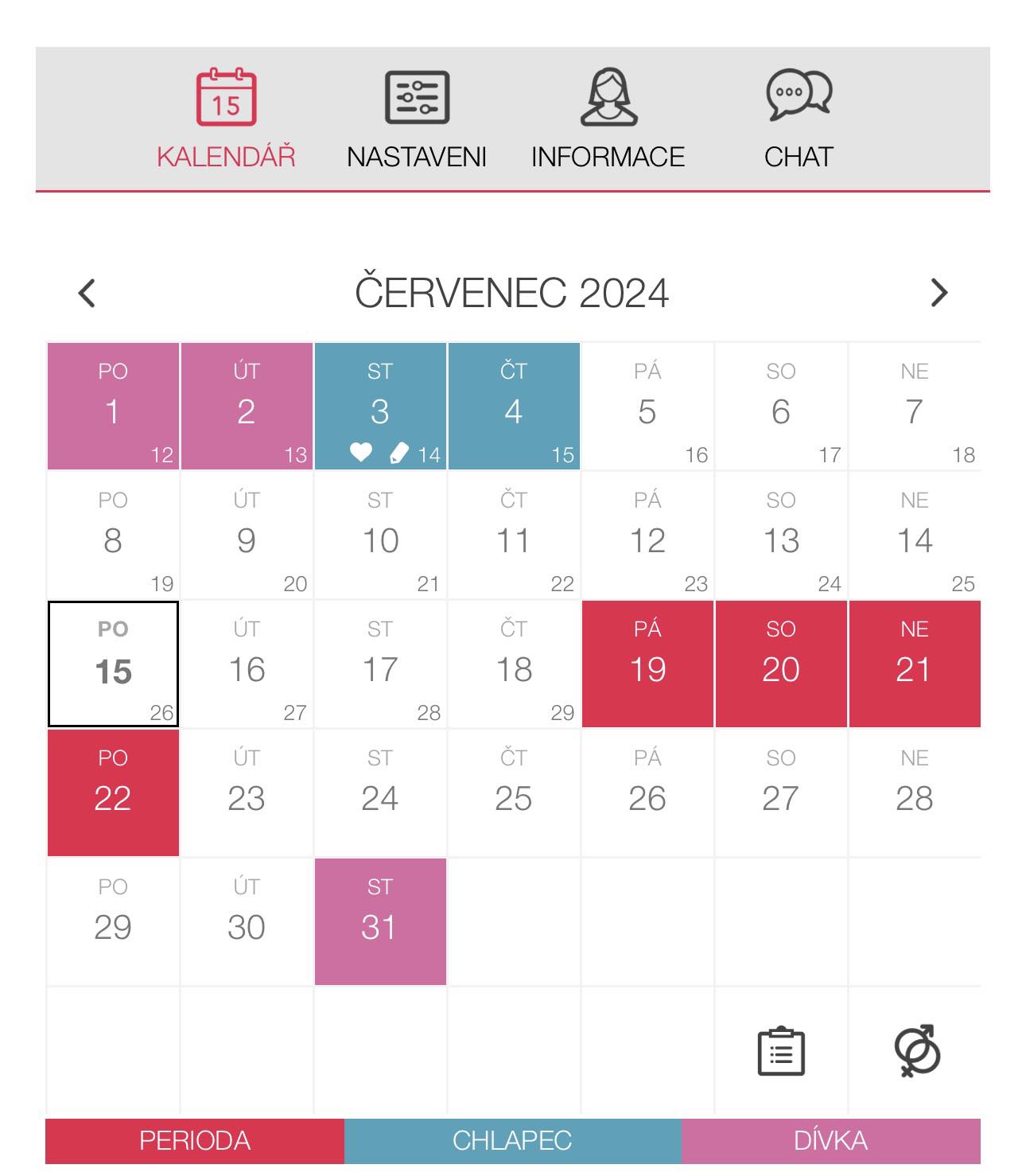Switch to the Informace tab

[x=608, y=118]
